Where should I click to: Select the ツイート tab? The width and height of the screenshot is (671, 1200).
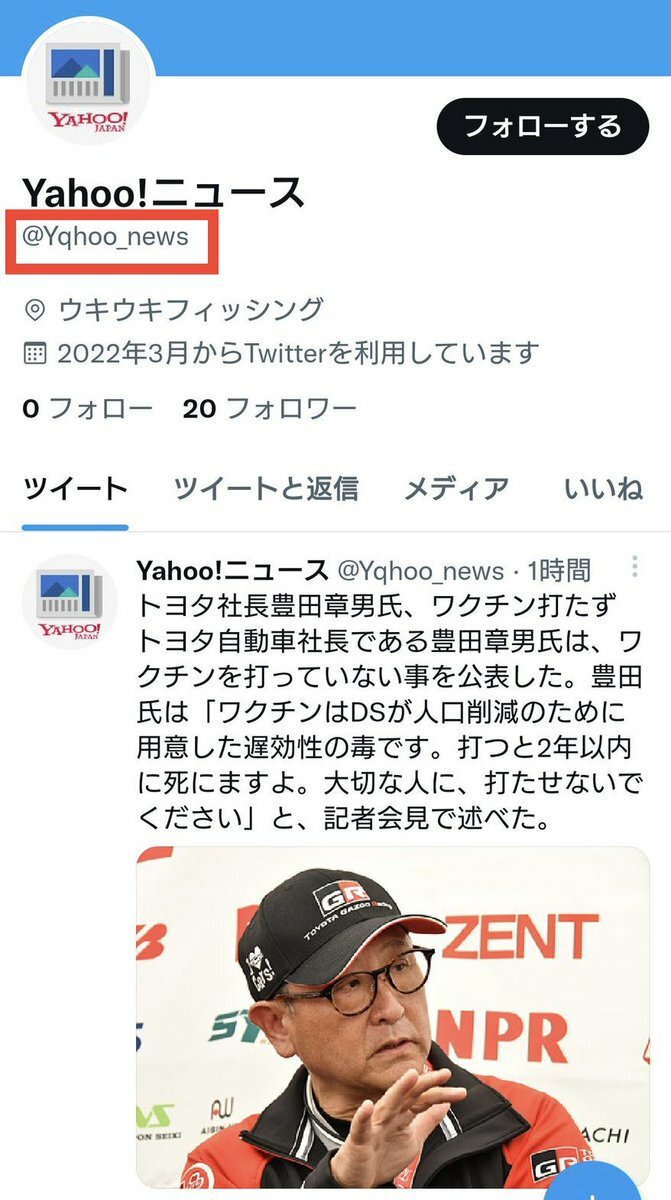click(x=75, y=489)
